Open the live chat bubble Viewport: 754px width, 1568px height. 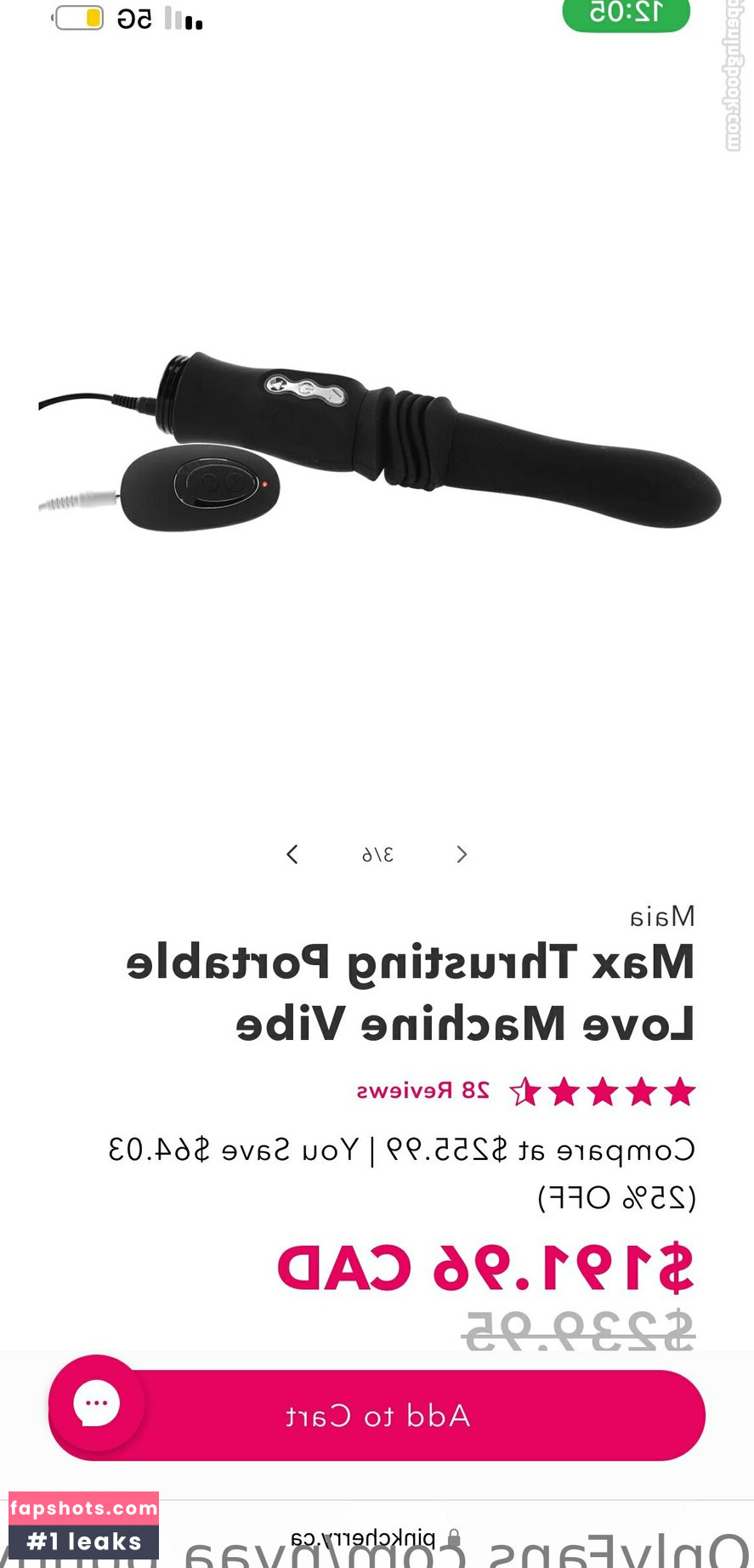click(x=96, y=1403)
